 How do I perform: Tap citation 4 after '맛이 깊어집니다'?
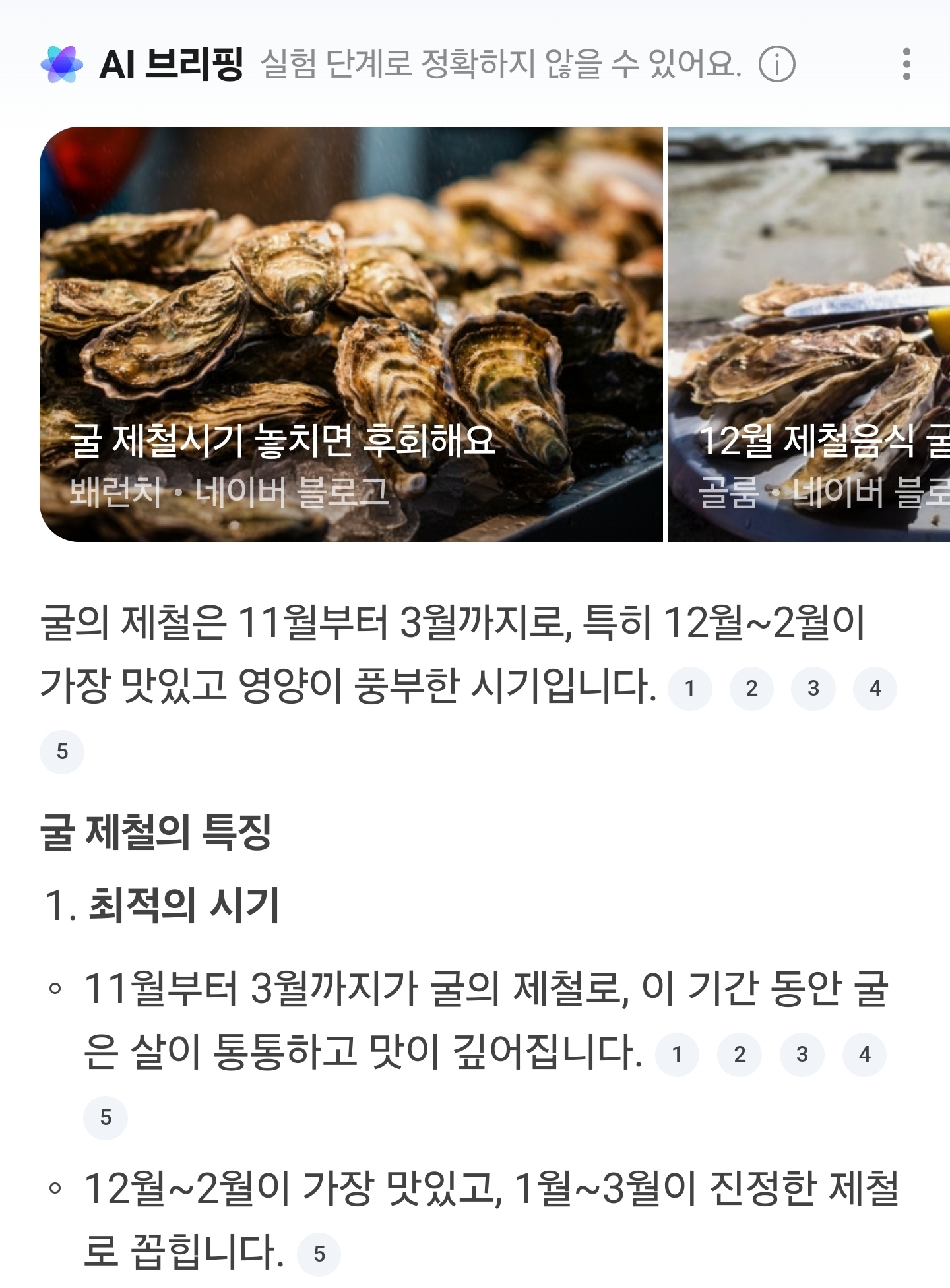pyautogui.click(x=864, y=1055)
